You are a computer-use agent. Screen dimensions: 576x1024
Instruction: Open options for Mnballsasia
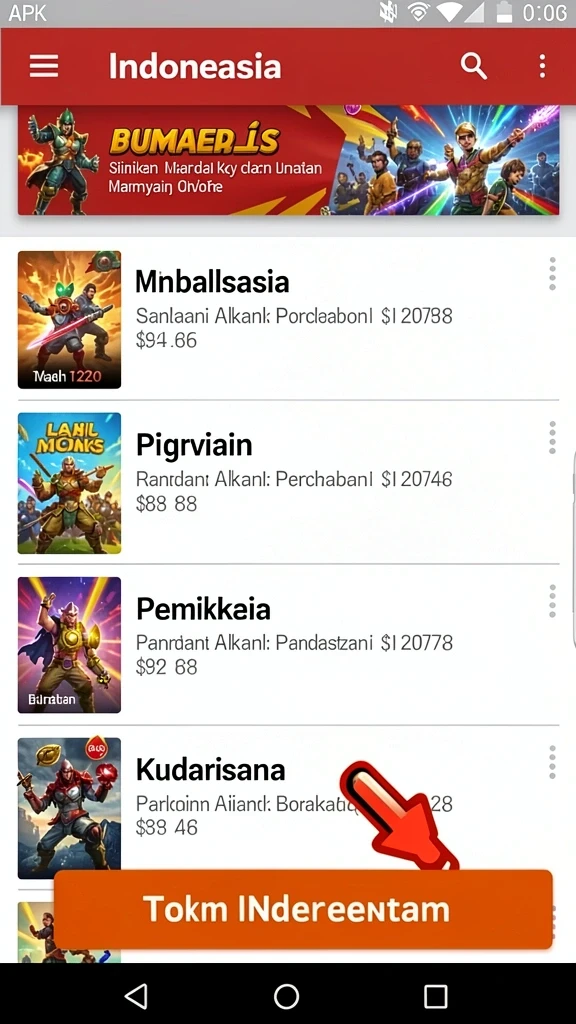(552, 274)
